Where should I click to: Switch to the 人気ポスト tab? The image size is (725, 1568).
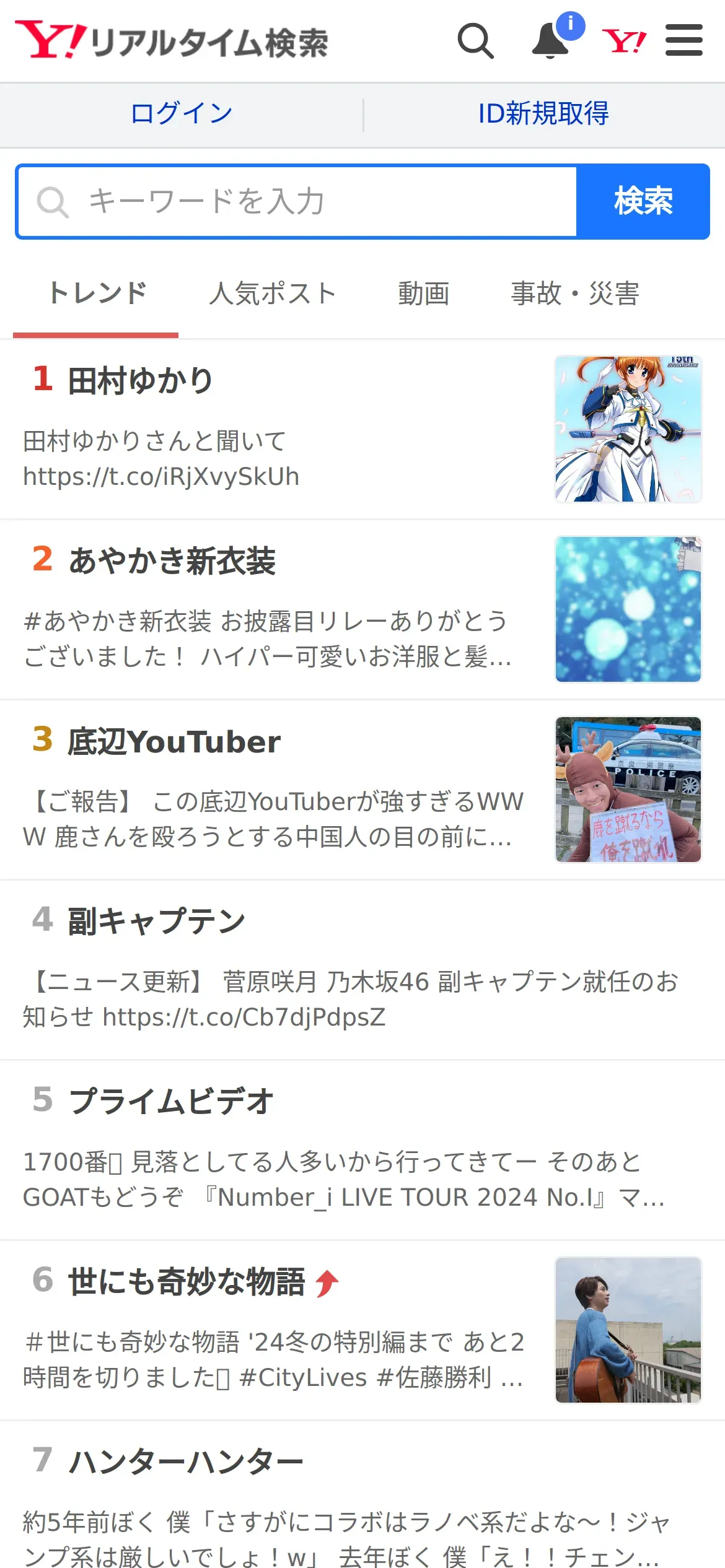(x=273, y=294)
